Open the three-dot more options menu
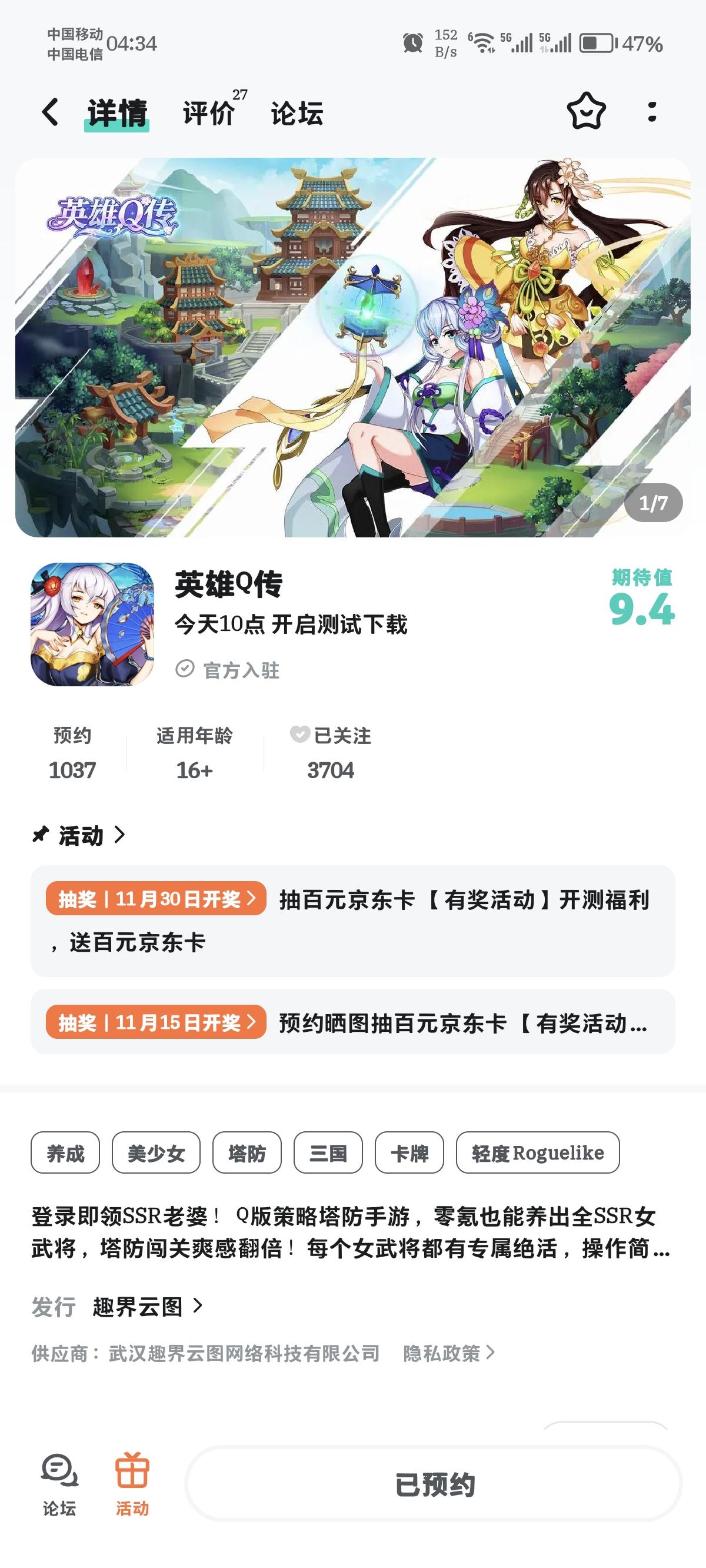Screen dimensions: 706x1568 tap(652, 112)
